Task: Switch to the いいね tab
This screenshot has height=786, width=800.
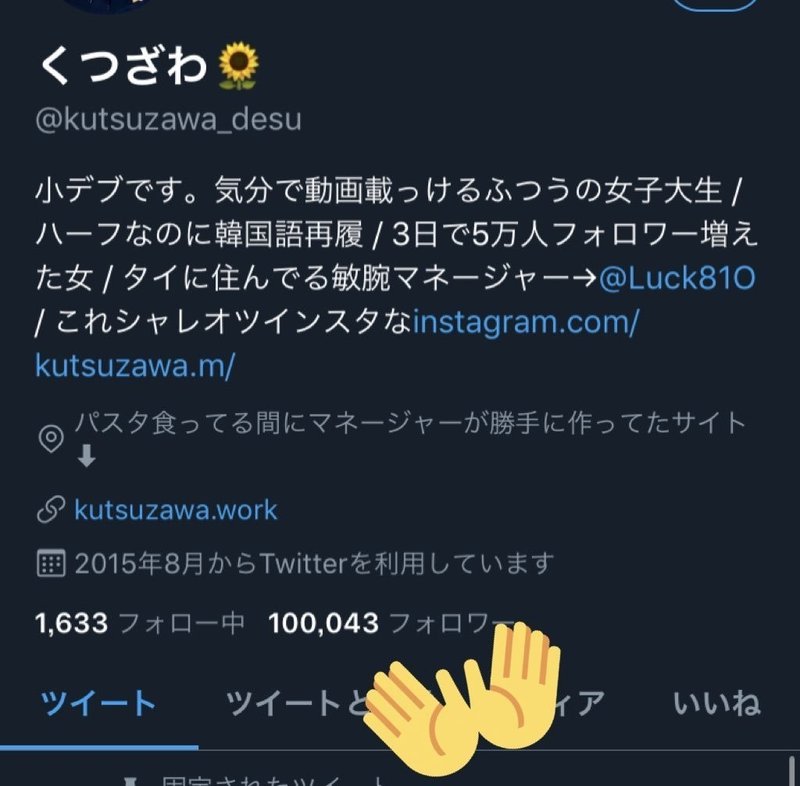Action: tap(716, 704)
